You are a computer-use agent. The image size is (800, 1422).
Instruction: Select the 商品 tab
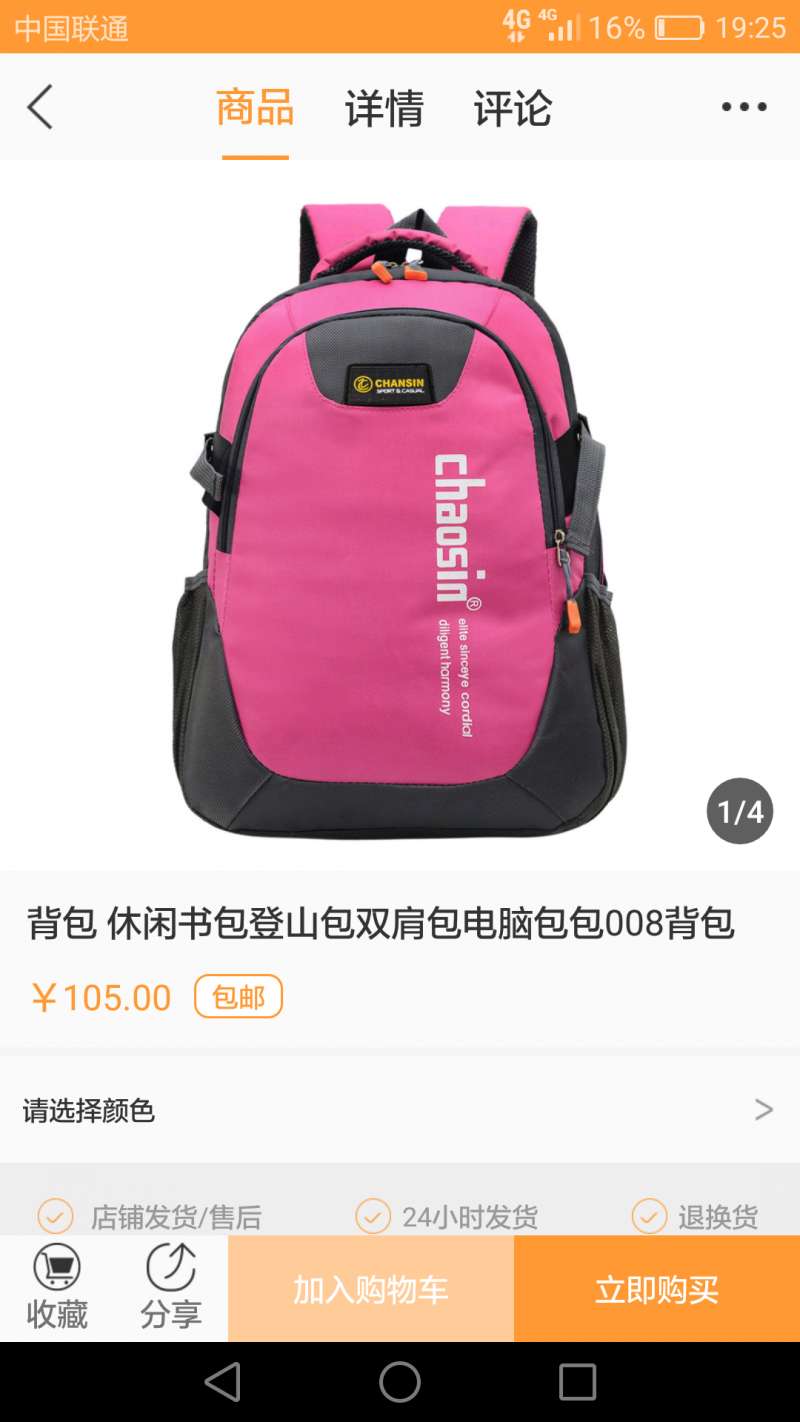pyautogui.click(x=255, y=108)
